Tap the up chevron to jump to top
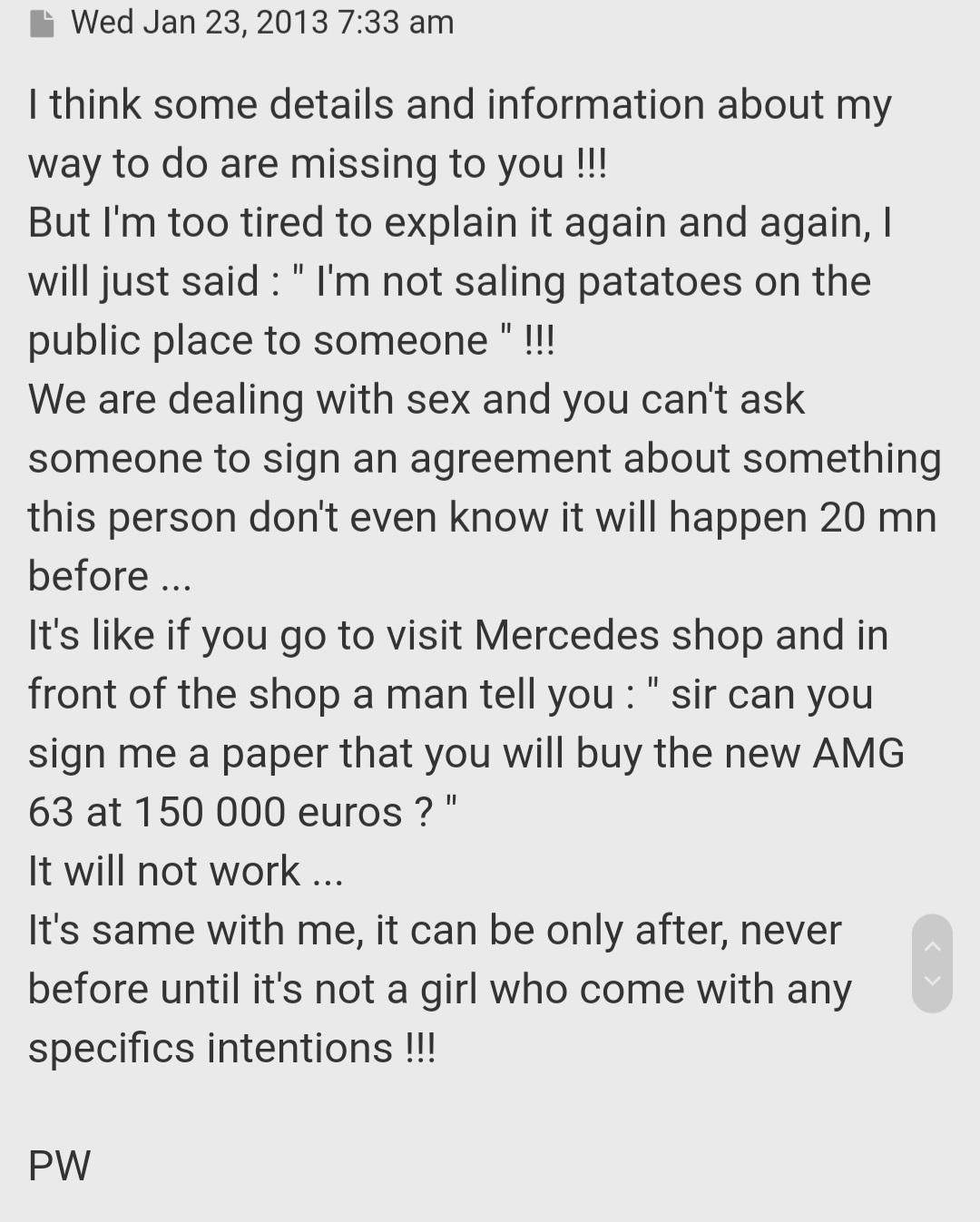 coord(932,946)
